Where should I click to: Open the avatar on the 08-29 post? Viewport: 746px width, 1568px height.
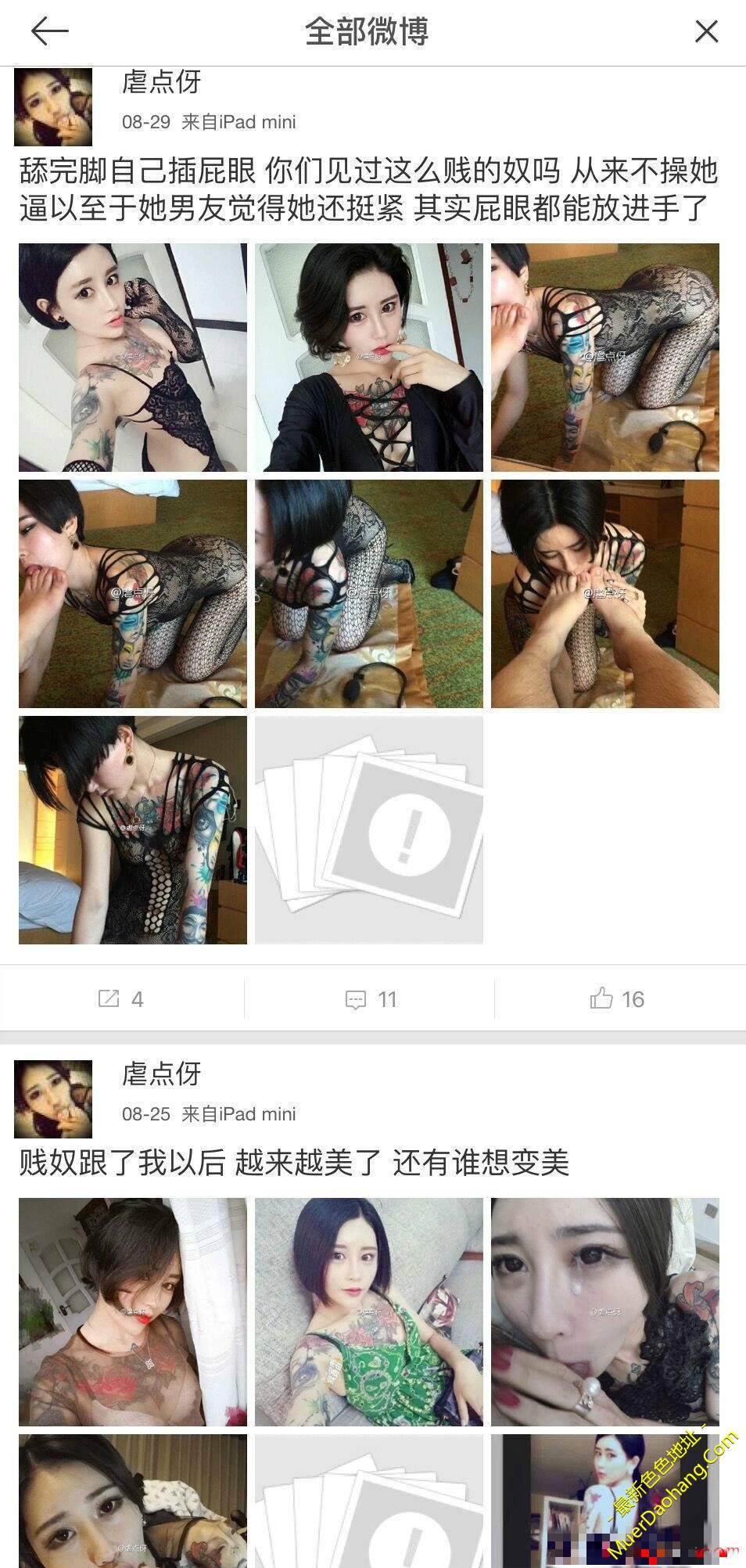click(53, 107)
